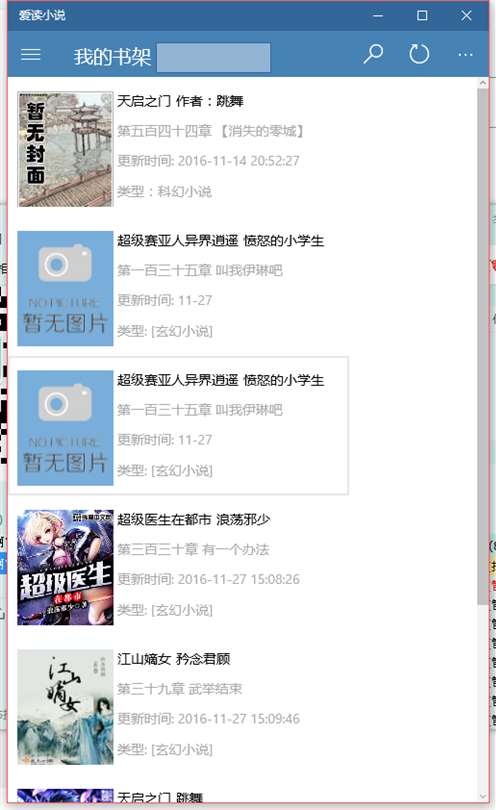496x810 pixels.
Task: Open the search magnifier icon
Action: (x=373, y=54)
